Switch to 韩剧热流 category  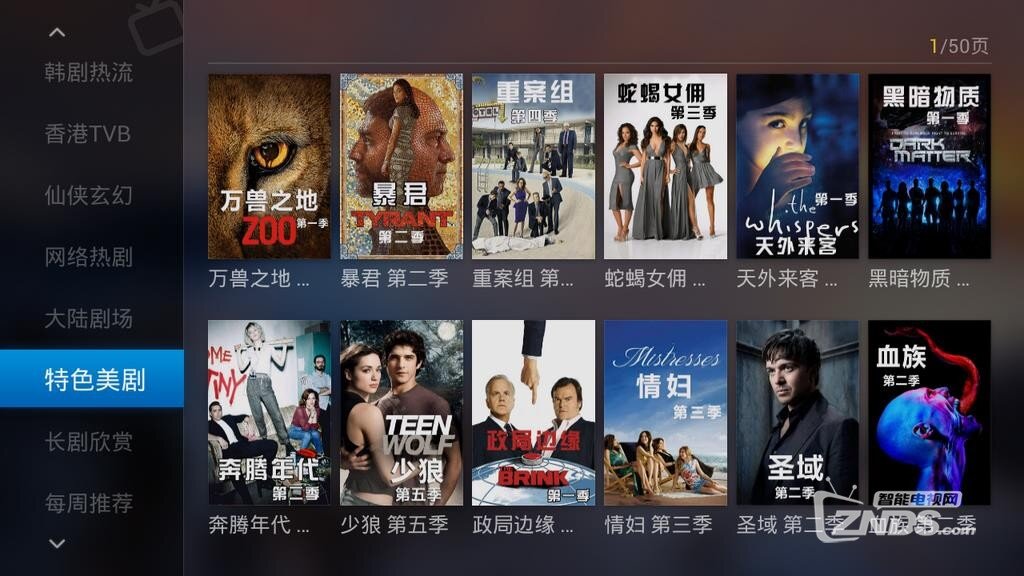[x=89, y=72]
